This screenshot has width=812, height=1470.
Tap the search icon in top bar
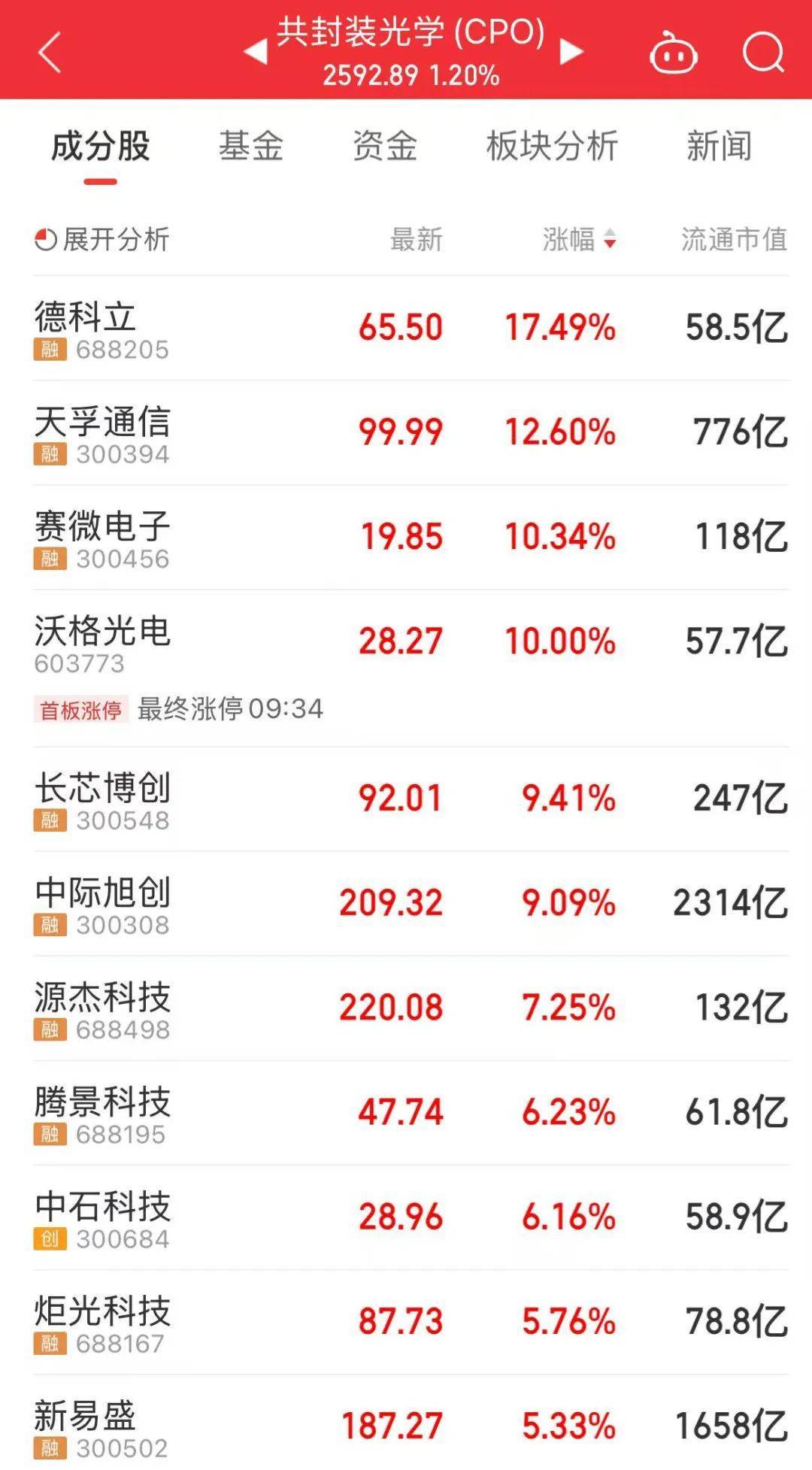tap(762, 51)
